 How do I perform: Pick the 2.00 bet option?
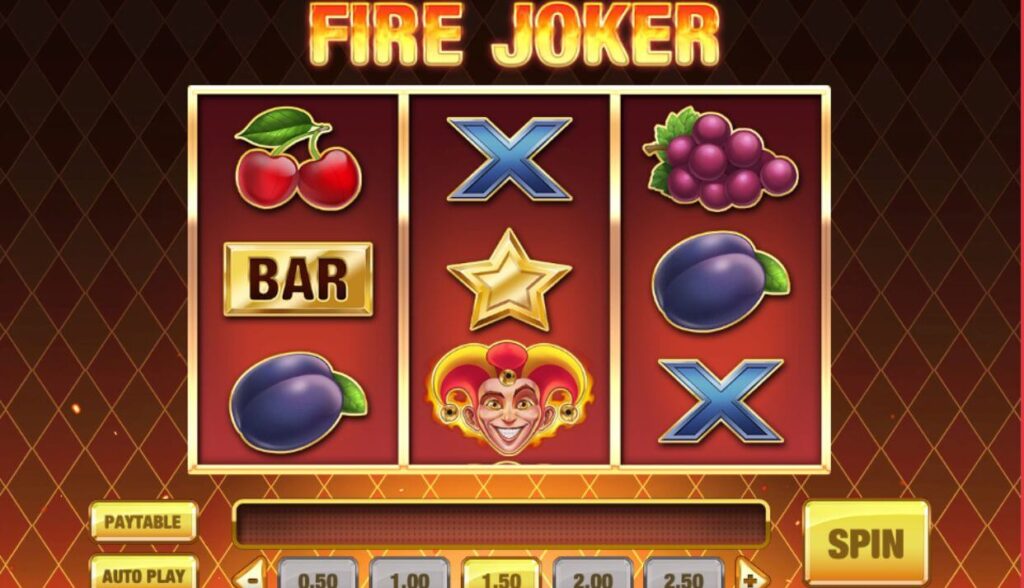tap(593, 577)
